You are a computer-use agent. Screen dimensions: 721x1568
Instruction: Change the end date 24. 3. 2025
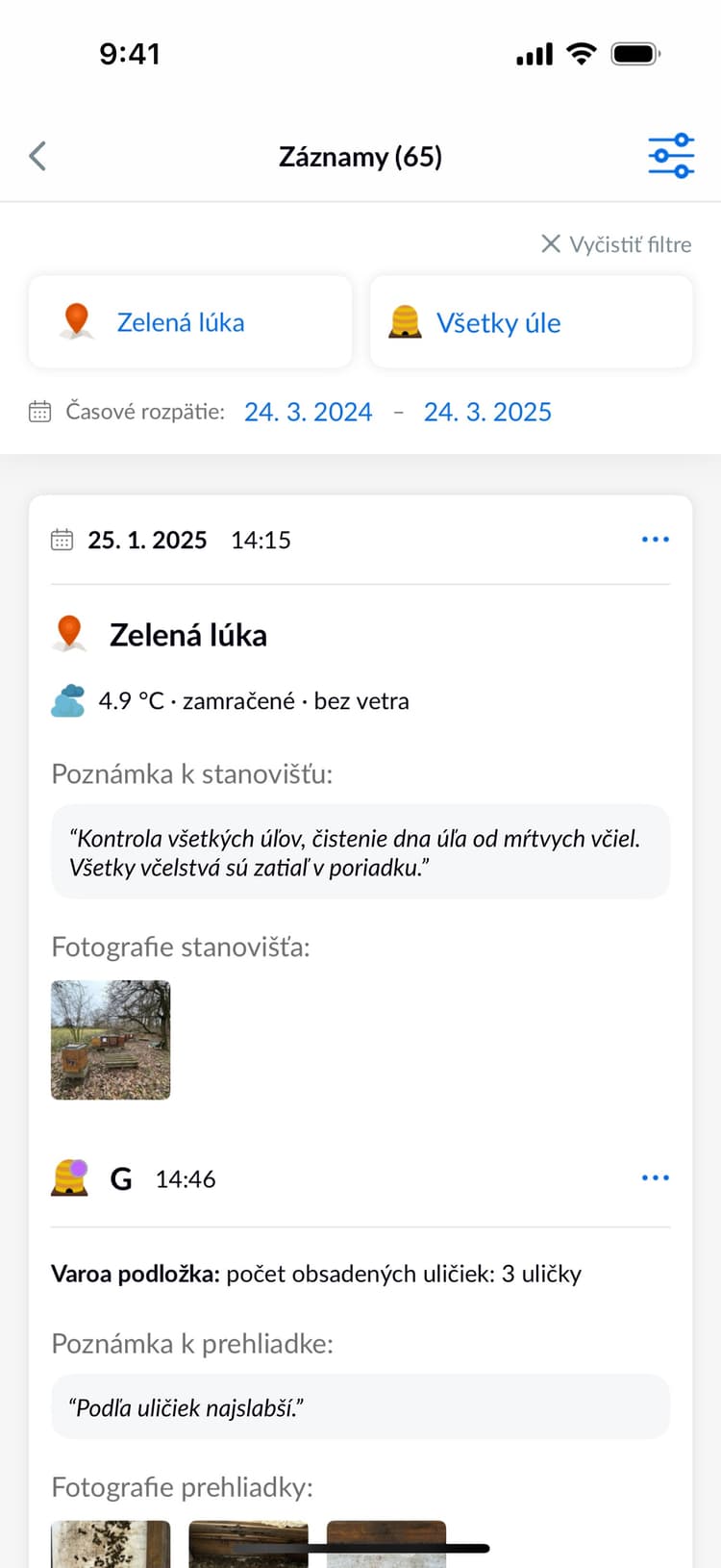(x=487, y=412)
